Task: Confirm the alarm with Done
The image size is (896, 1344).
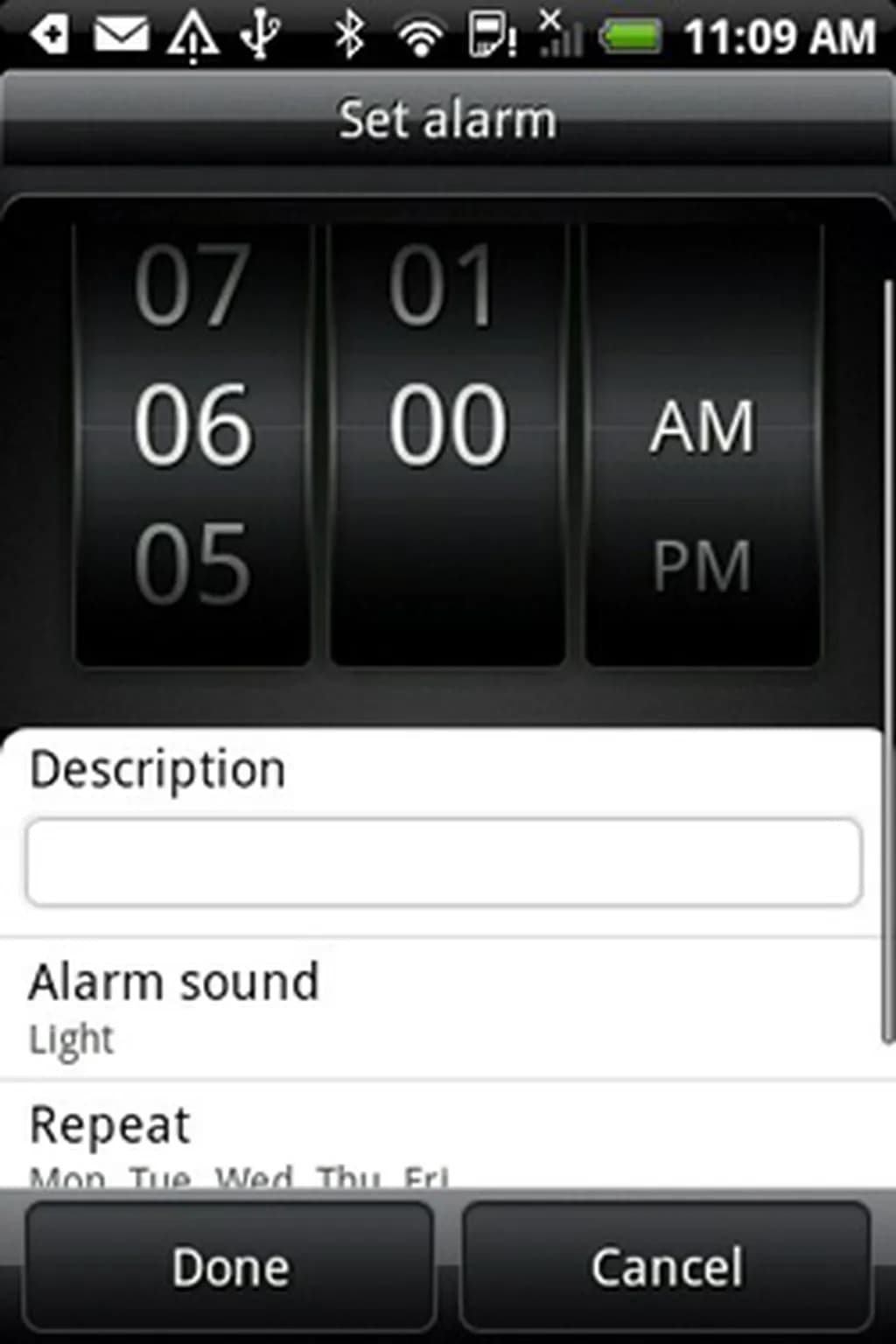Action: tap(230, 1267)
